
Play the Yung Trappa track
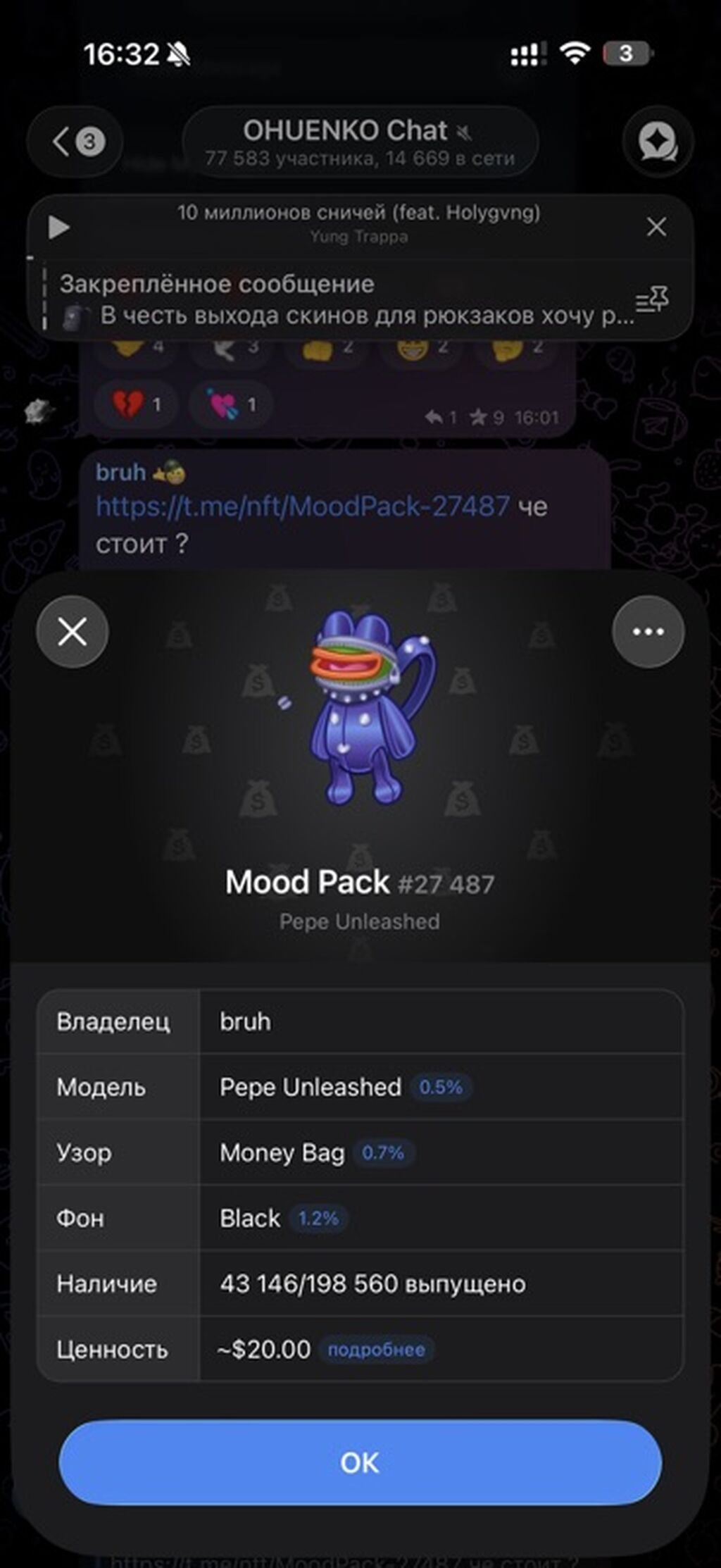pyautogui.click(x=59, y=227)
